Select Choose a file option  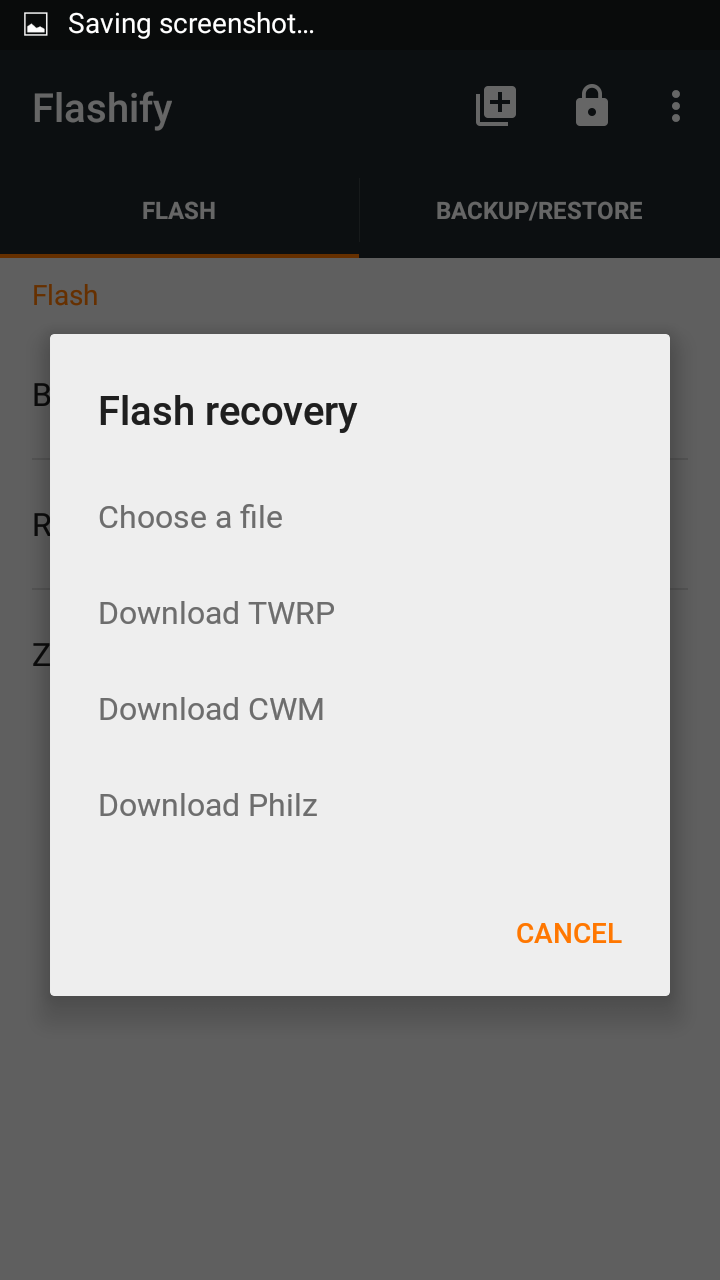[x=360, y=517]
